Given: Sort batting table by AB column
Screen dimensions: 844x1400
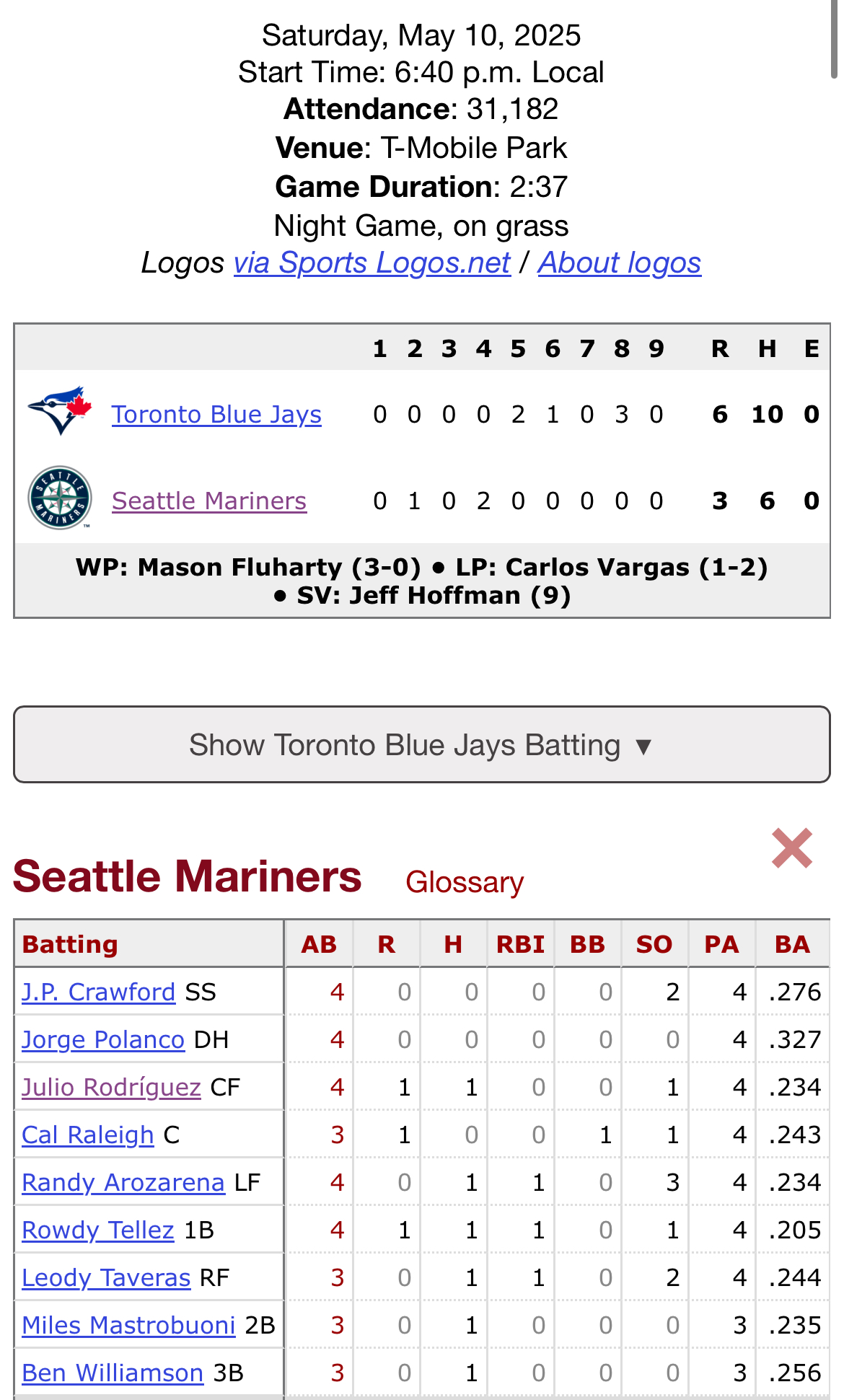Looking at the screenshot, I should (x=319, y=945).
